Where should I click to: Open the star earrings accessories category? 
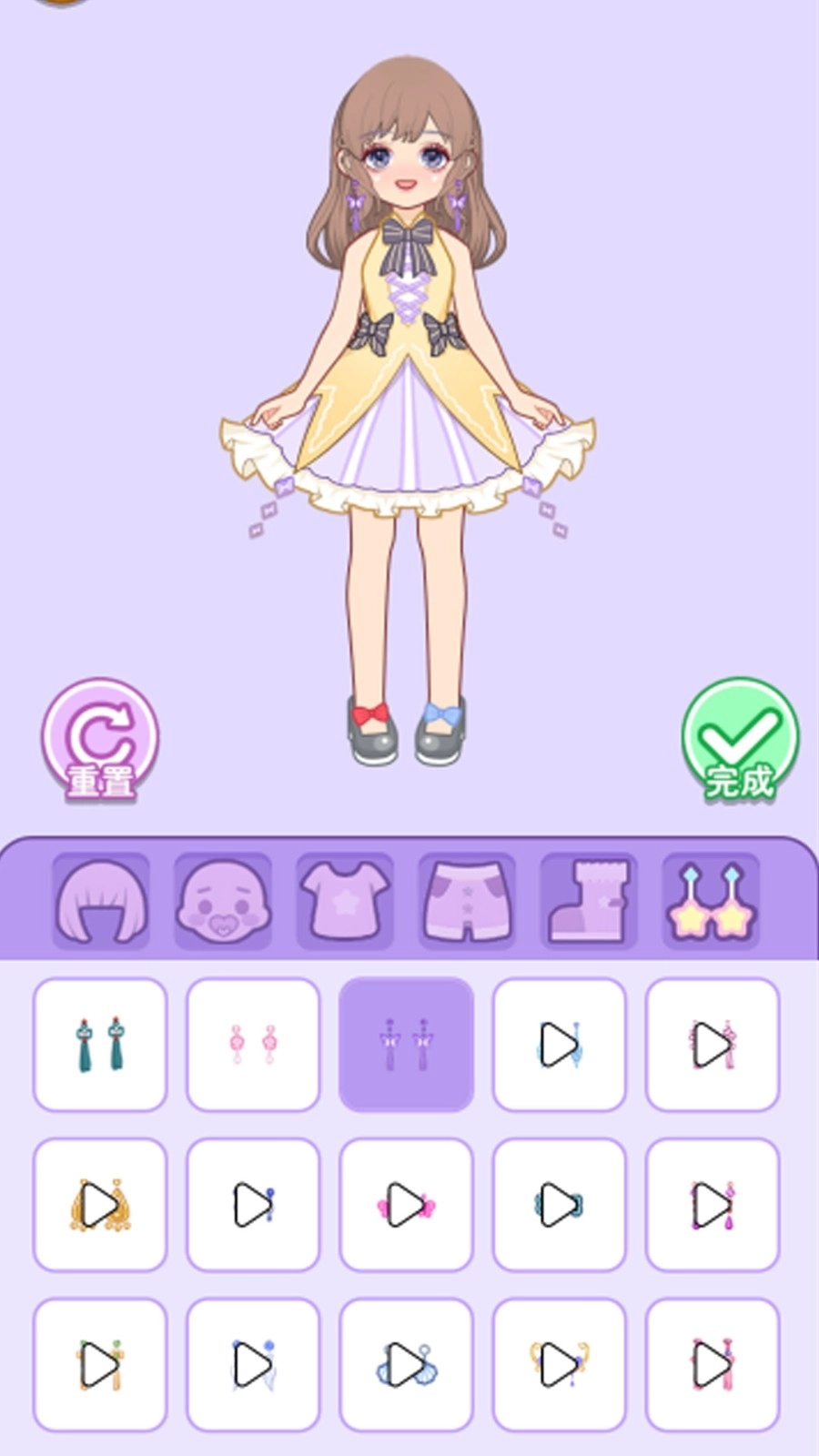coord(713,899)
